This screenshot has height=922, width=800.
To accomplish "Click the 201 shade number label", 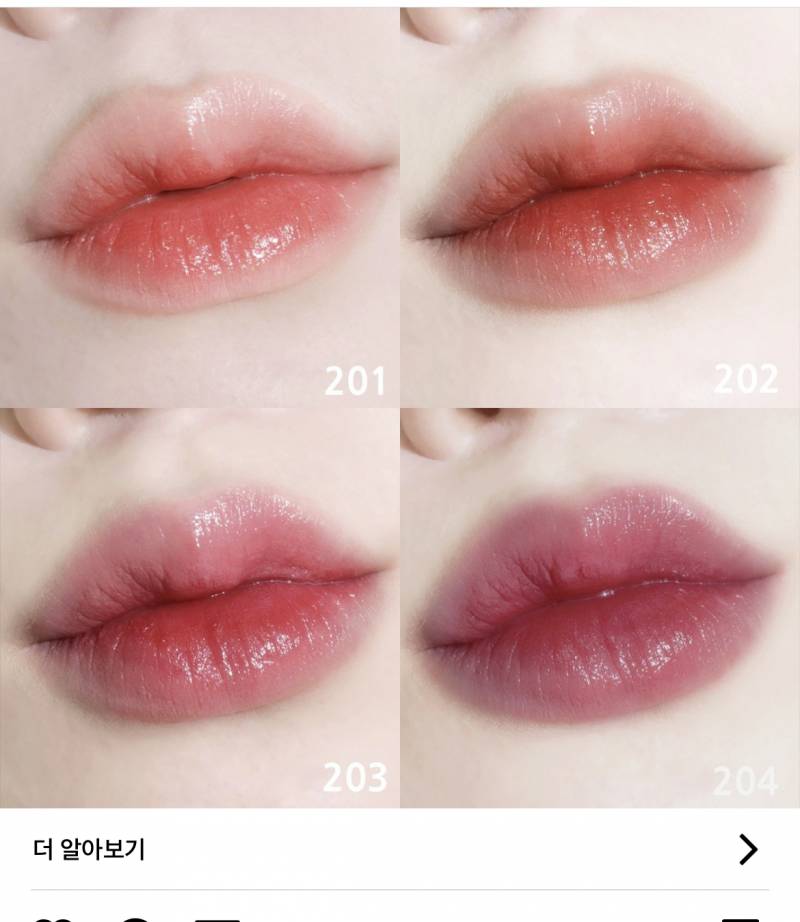I will coord(355,380).
